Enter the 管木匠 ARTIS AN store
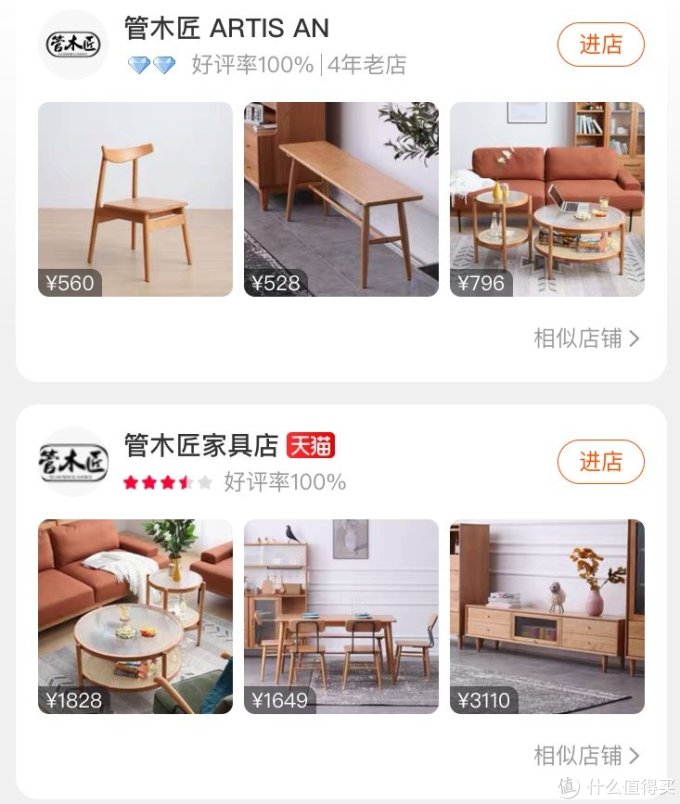This screenshot has width=680, height=804. click(x=600, y=45)
